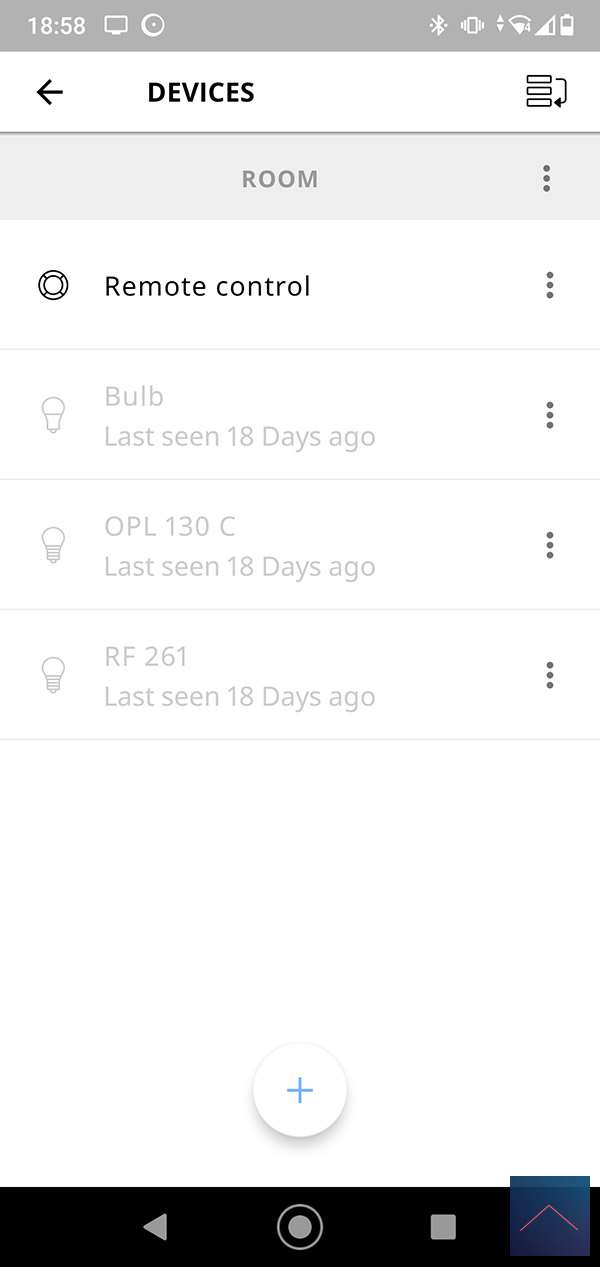Show more options for Remote control

tap(549, 286)
